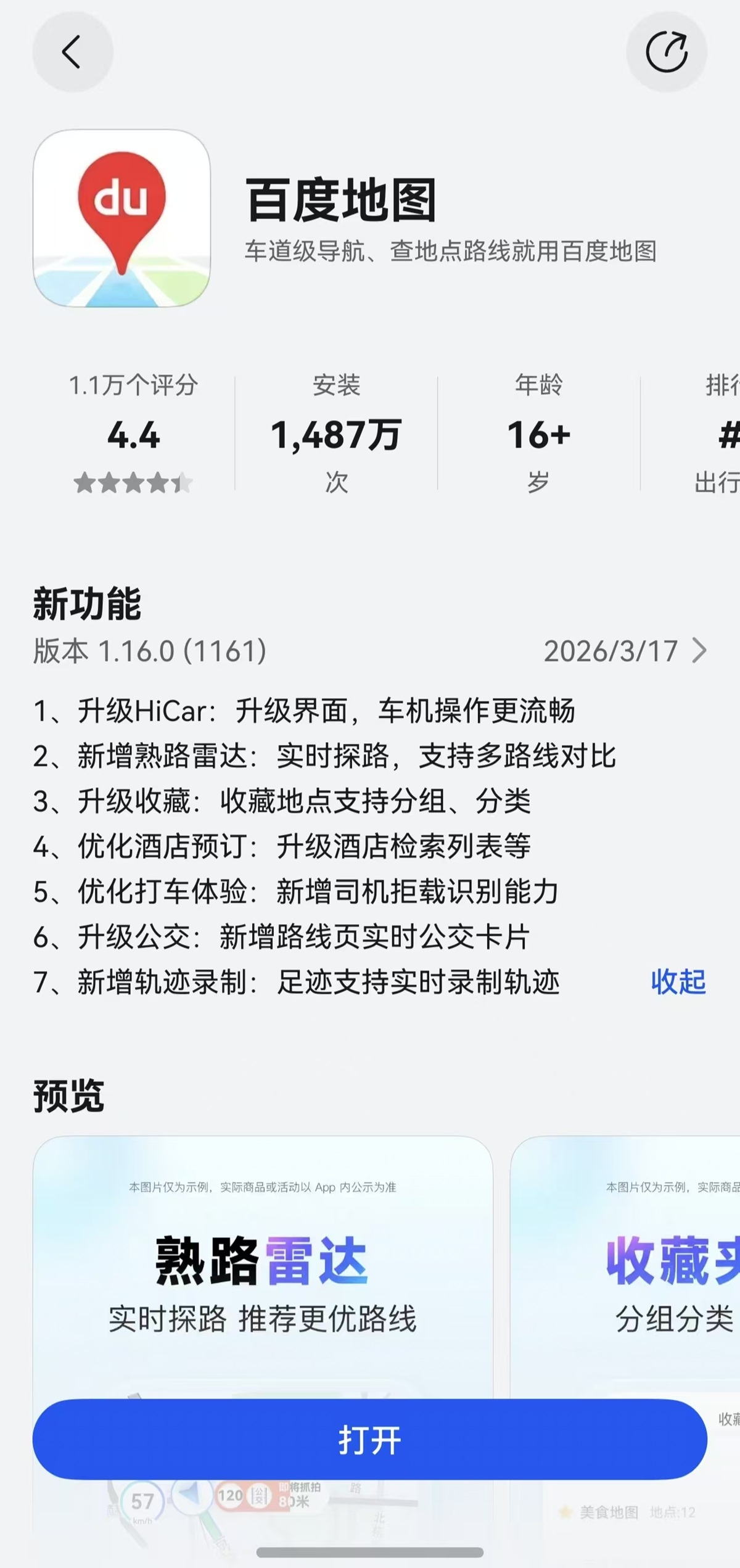Open 百度地图 with the 打开 button

click(x=369, y=1440)
